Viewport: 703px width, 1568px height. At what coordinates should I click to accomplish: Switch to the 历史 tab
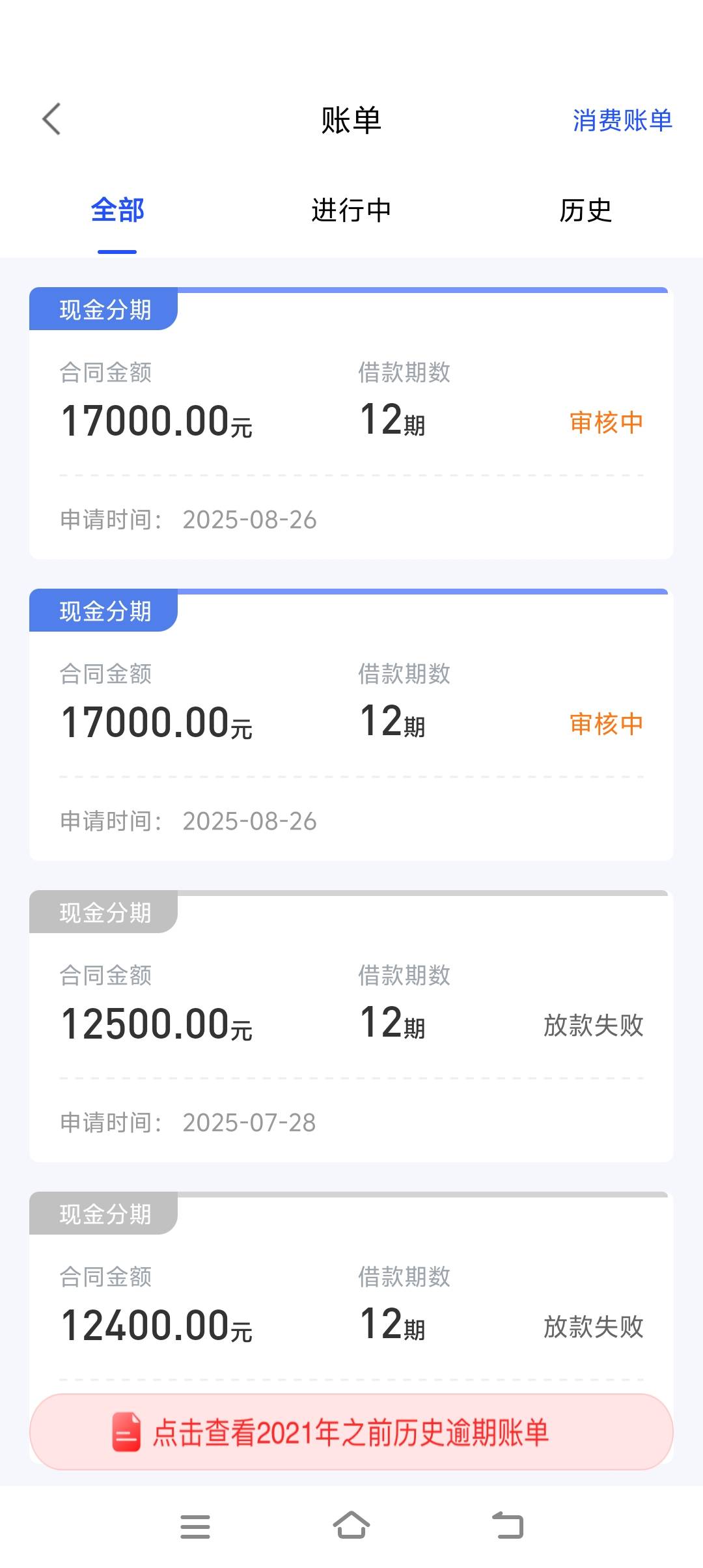[586, 210]
